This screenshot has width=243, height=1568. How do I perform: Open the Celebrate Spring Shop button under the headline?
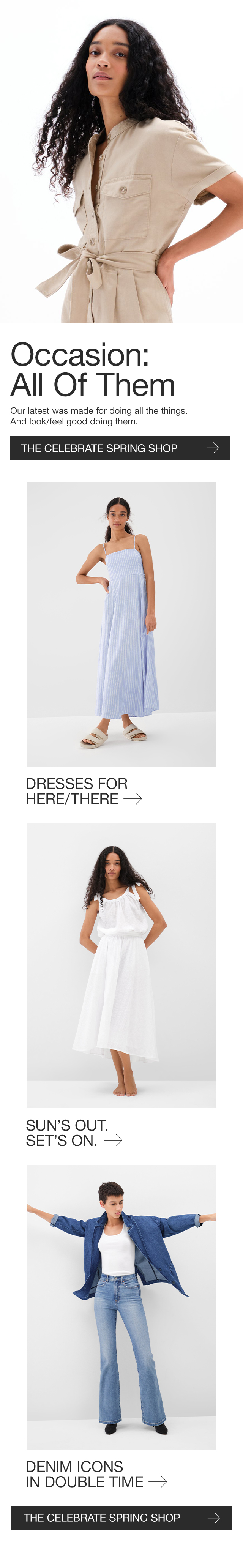click(120, 447)
